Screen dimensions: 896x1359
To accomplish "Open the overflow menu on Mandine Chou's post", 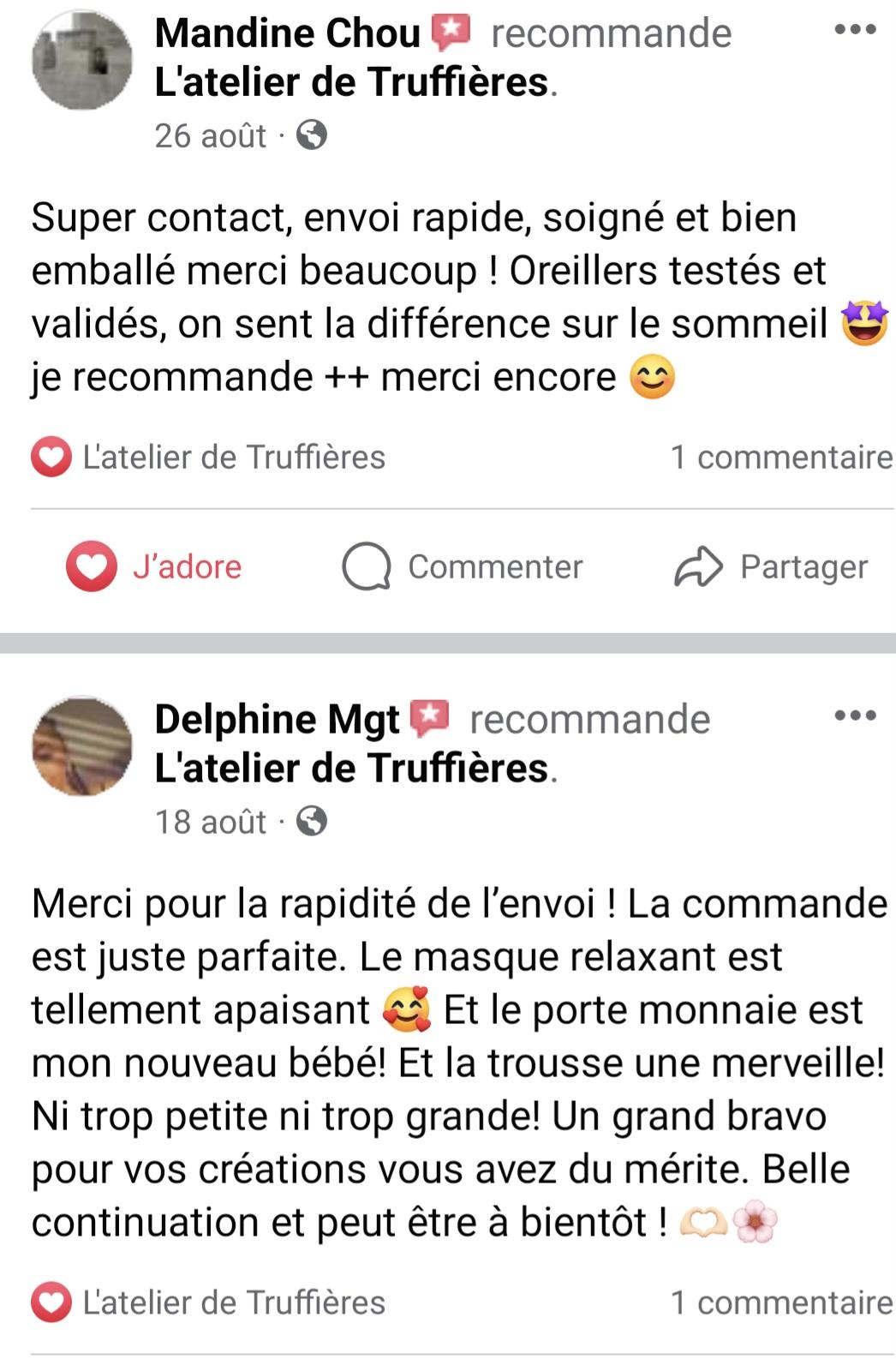I will pyautogui.click(x=855, y=30).
